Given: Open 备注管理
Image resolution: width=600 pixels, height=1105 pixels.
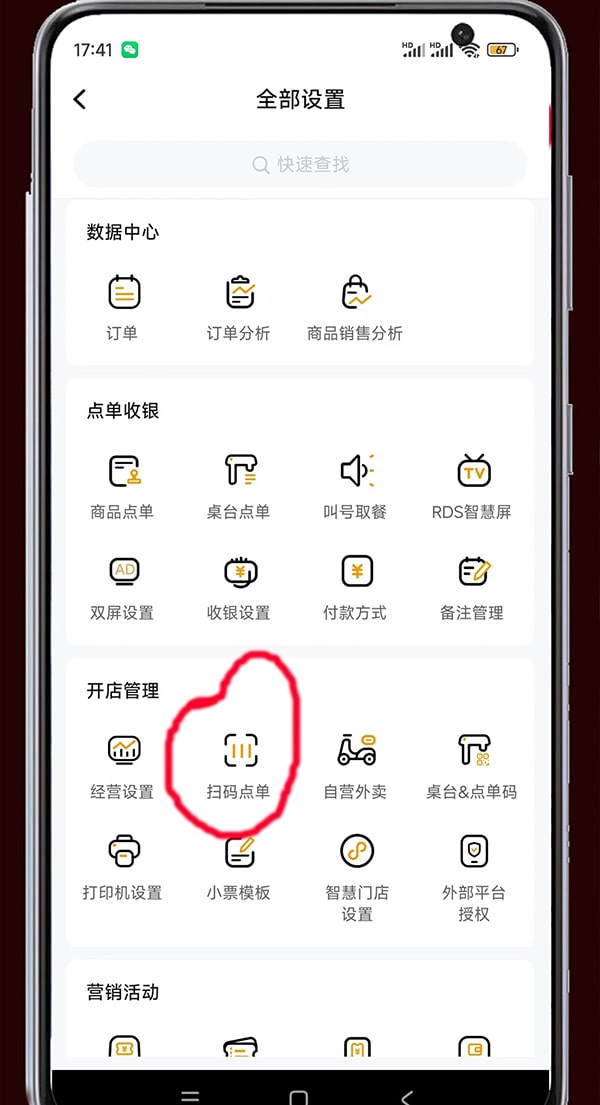Looking at the screenshot, I should coord(472,586).
